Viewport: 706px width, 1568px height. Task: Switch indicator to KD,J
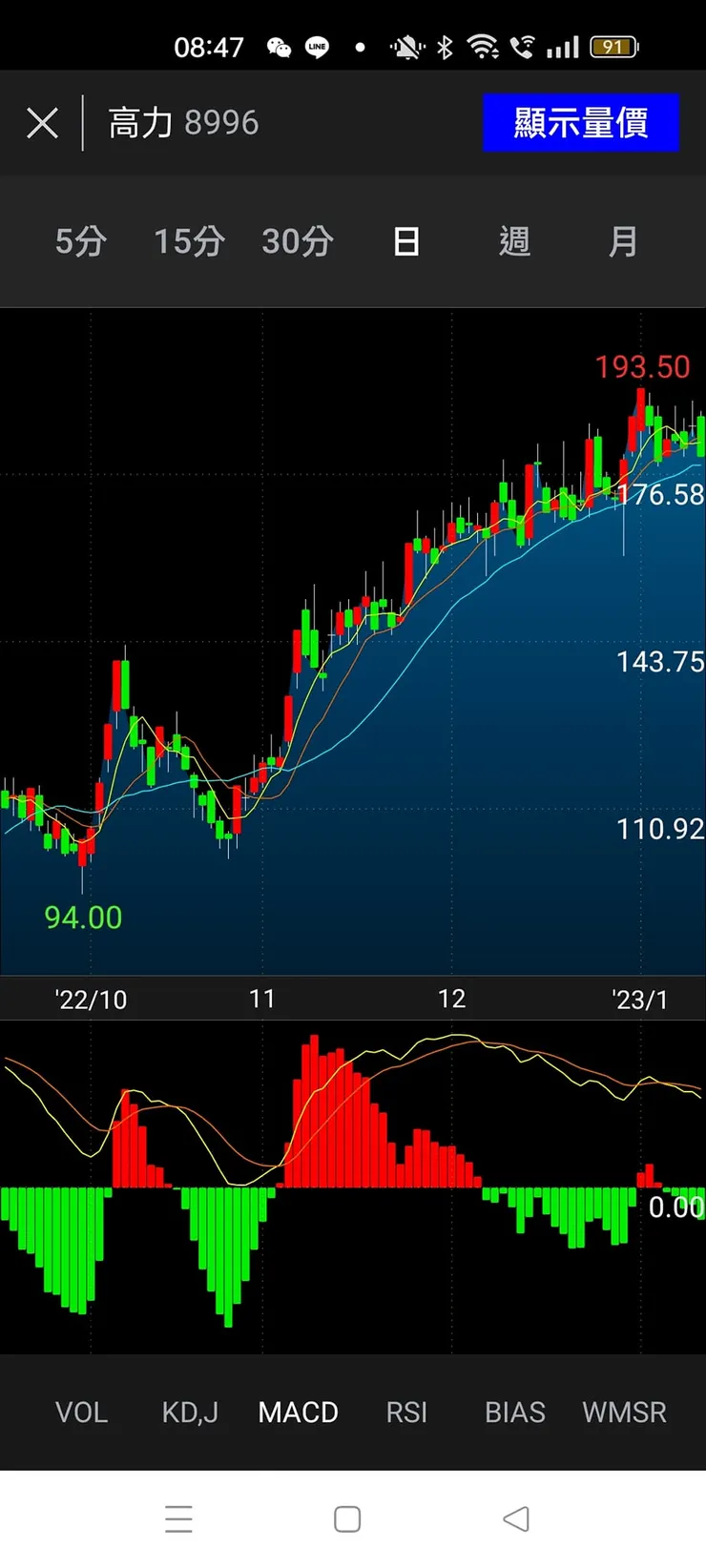click(190, 1412)
